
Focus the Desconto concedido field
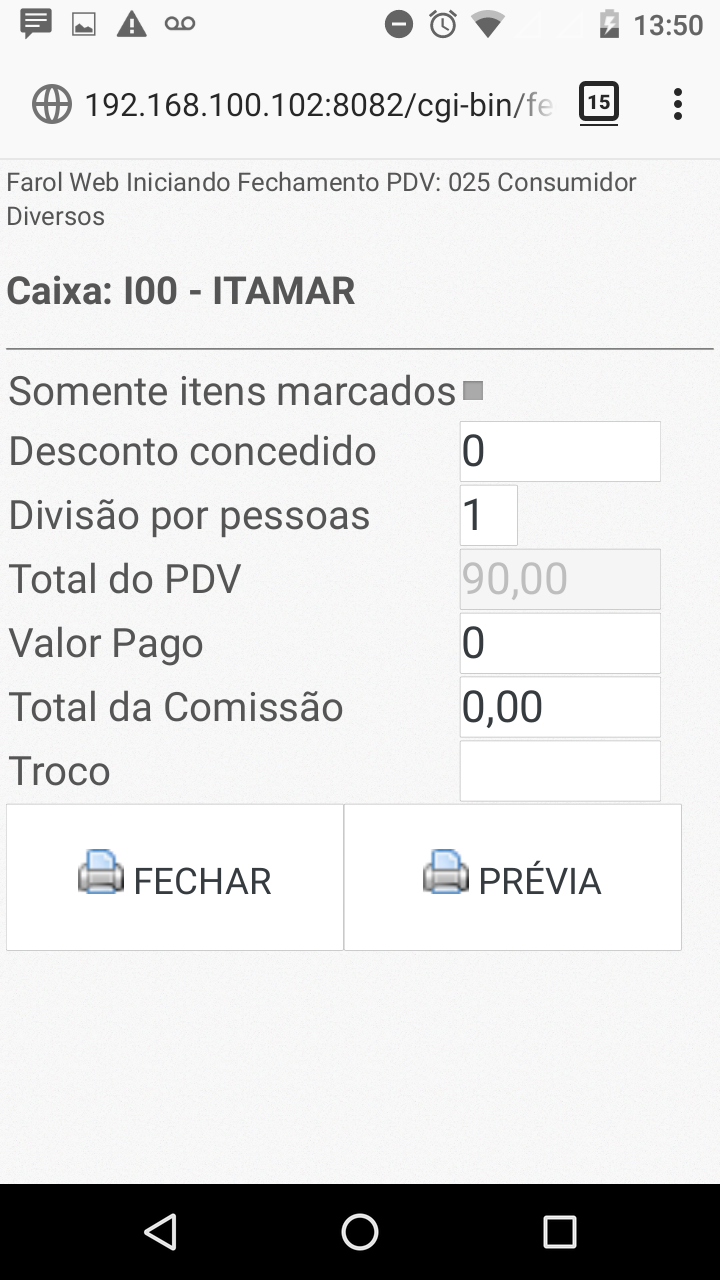pos(559,451)
